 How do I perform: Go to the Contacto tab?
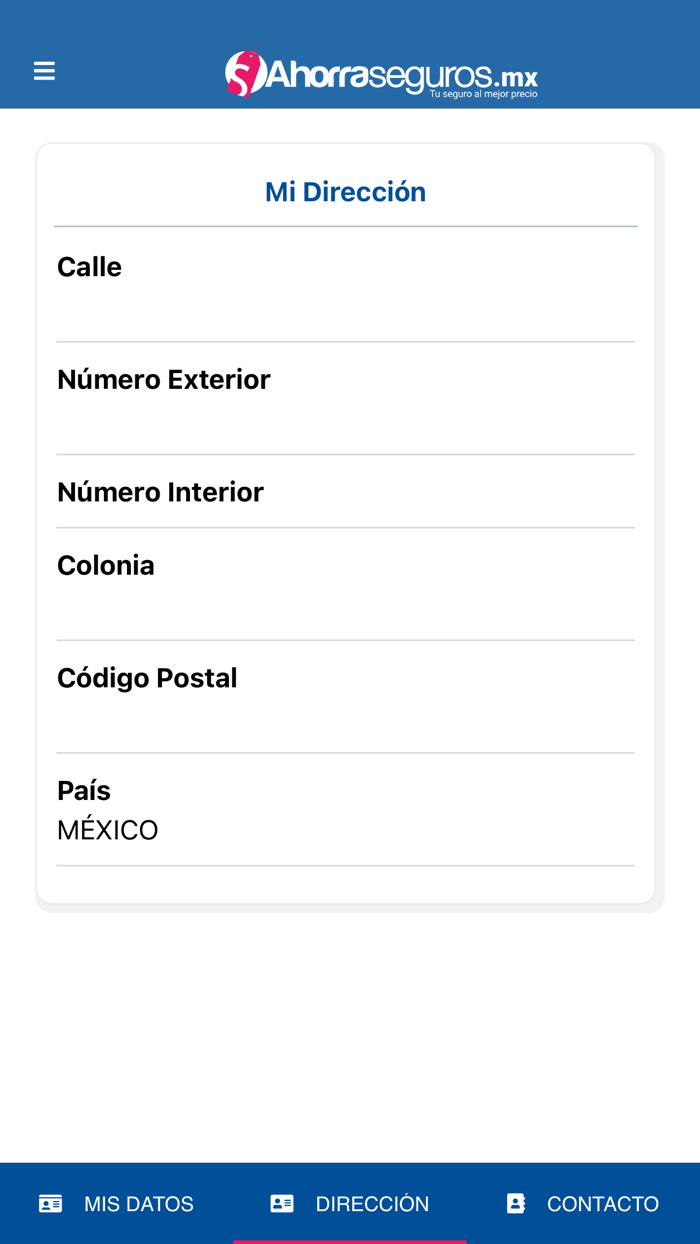pyautogui.click(x=583, y=1203)
